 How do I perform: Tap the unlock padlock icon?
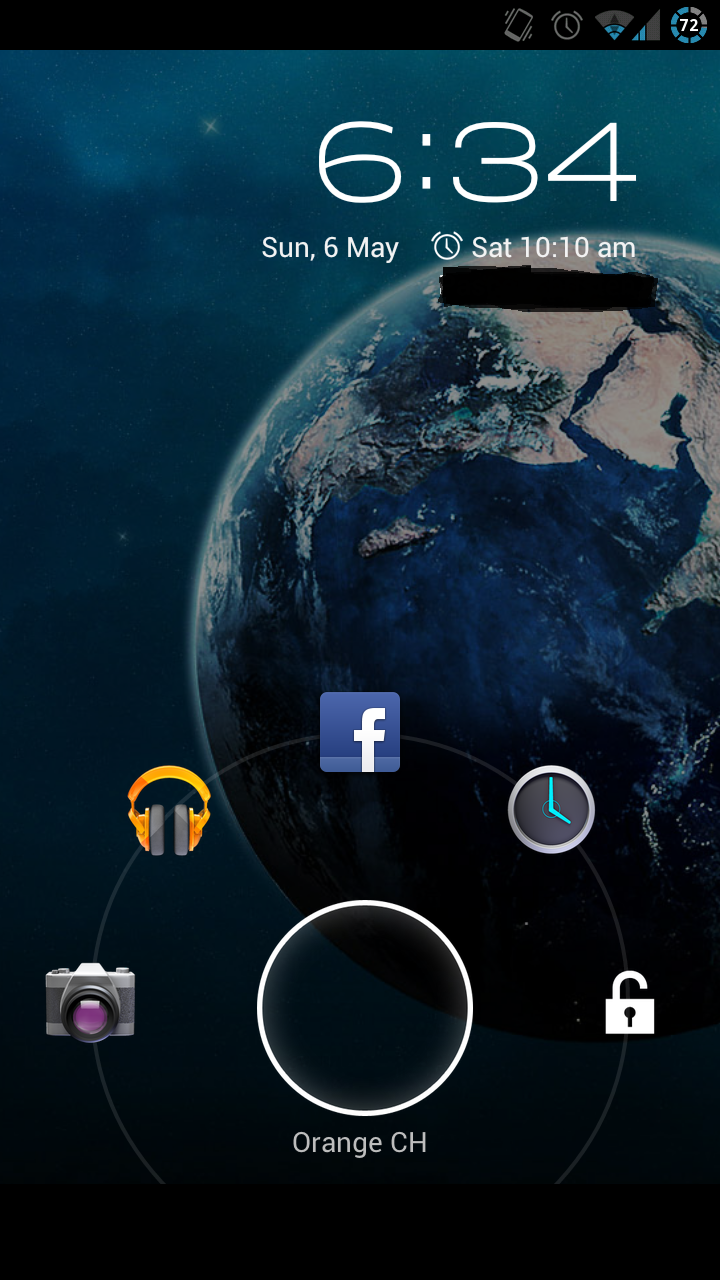[629, 1002]
